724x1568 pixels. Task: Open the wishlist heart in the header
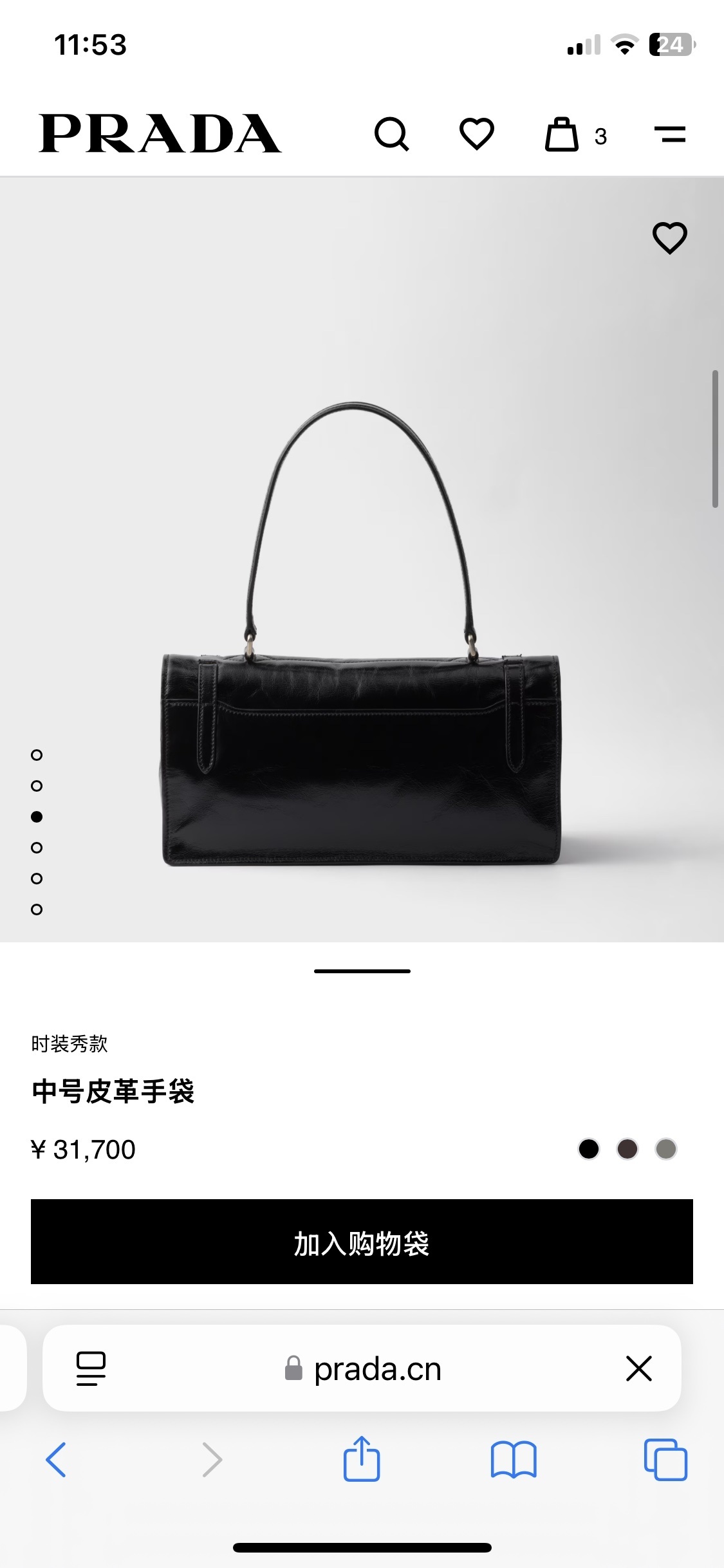tap(476, 135)
